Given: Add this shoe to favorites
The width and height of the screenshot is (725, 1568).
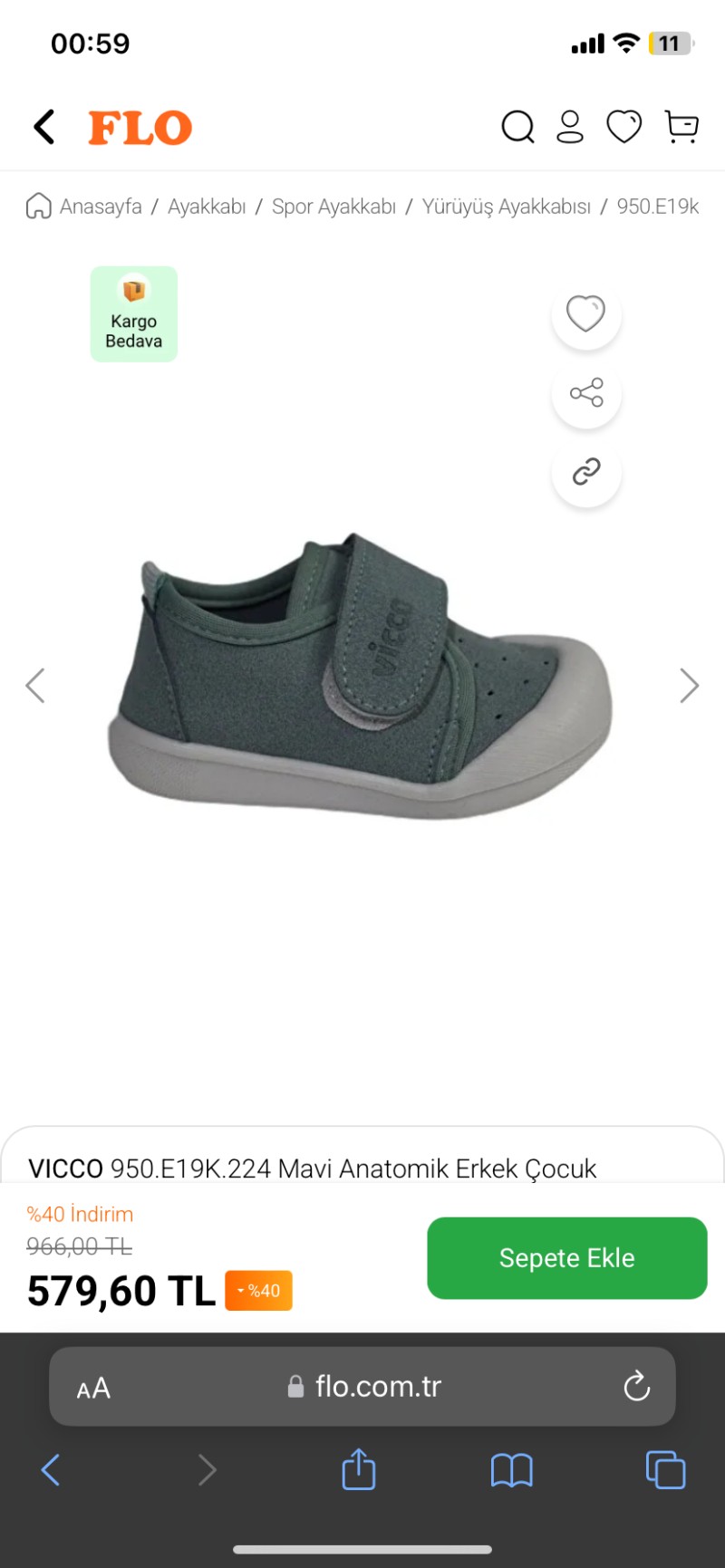Looking at the screenshot, I should pyautogui.click(x=586, y=314).
